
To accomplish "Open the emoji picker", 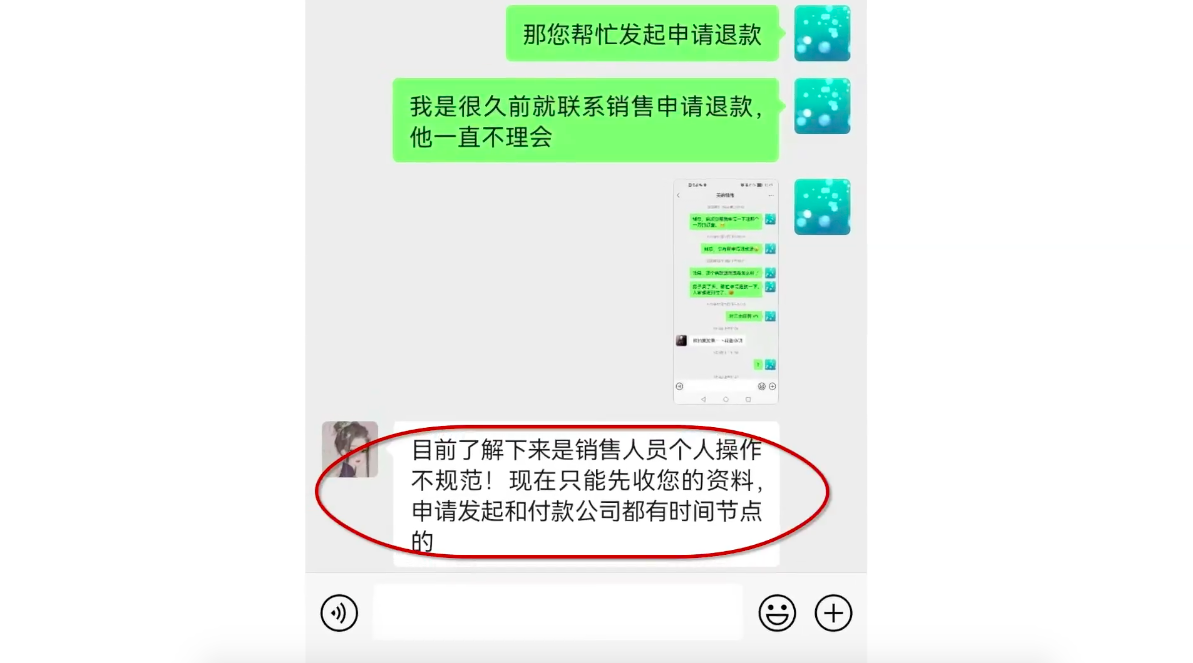I will (777, 612).
